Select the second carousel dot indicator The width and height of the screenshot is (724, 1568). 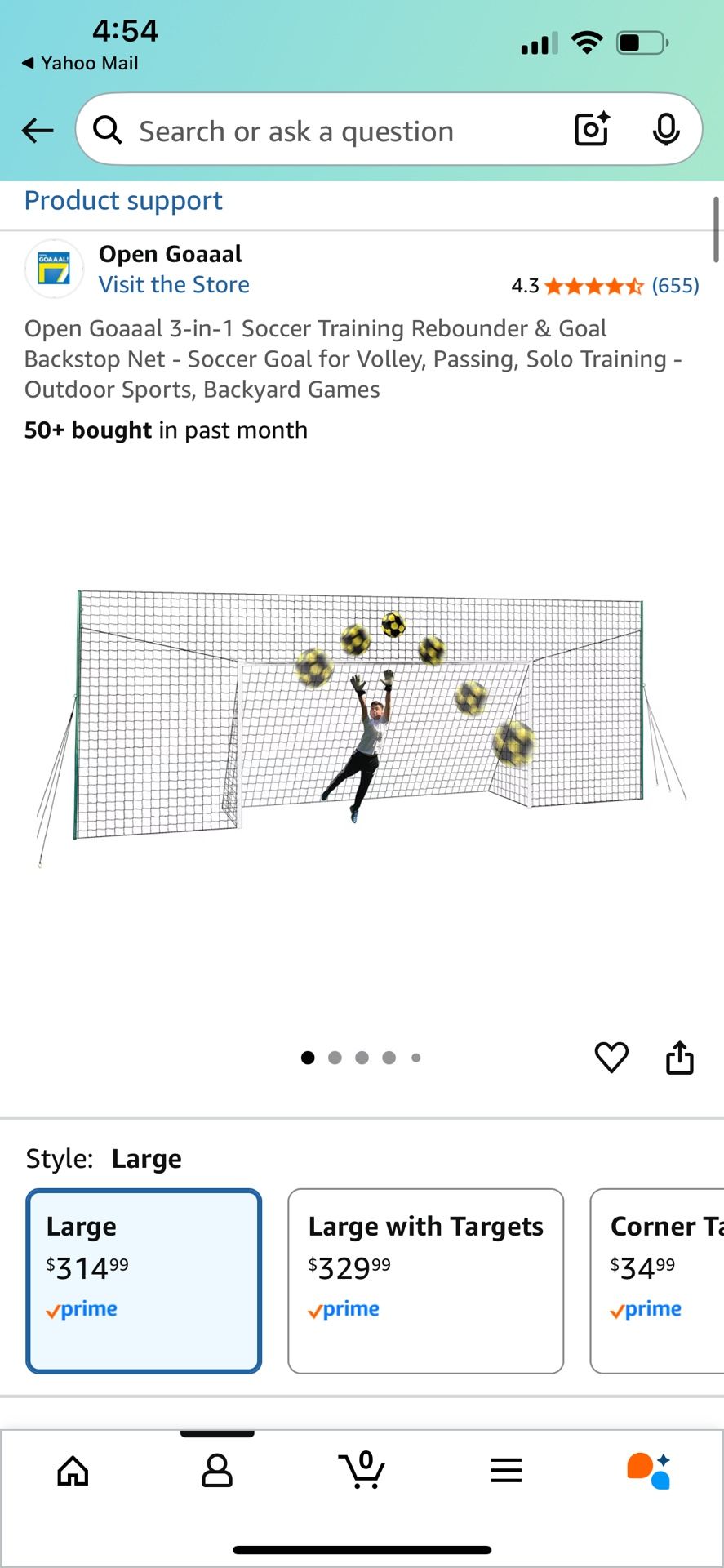tap(335, 1057)
